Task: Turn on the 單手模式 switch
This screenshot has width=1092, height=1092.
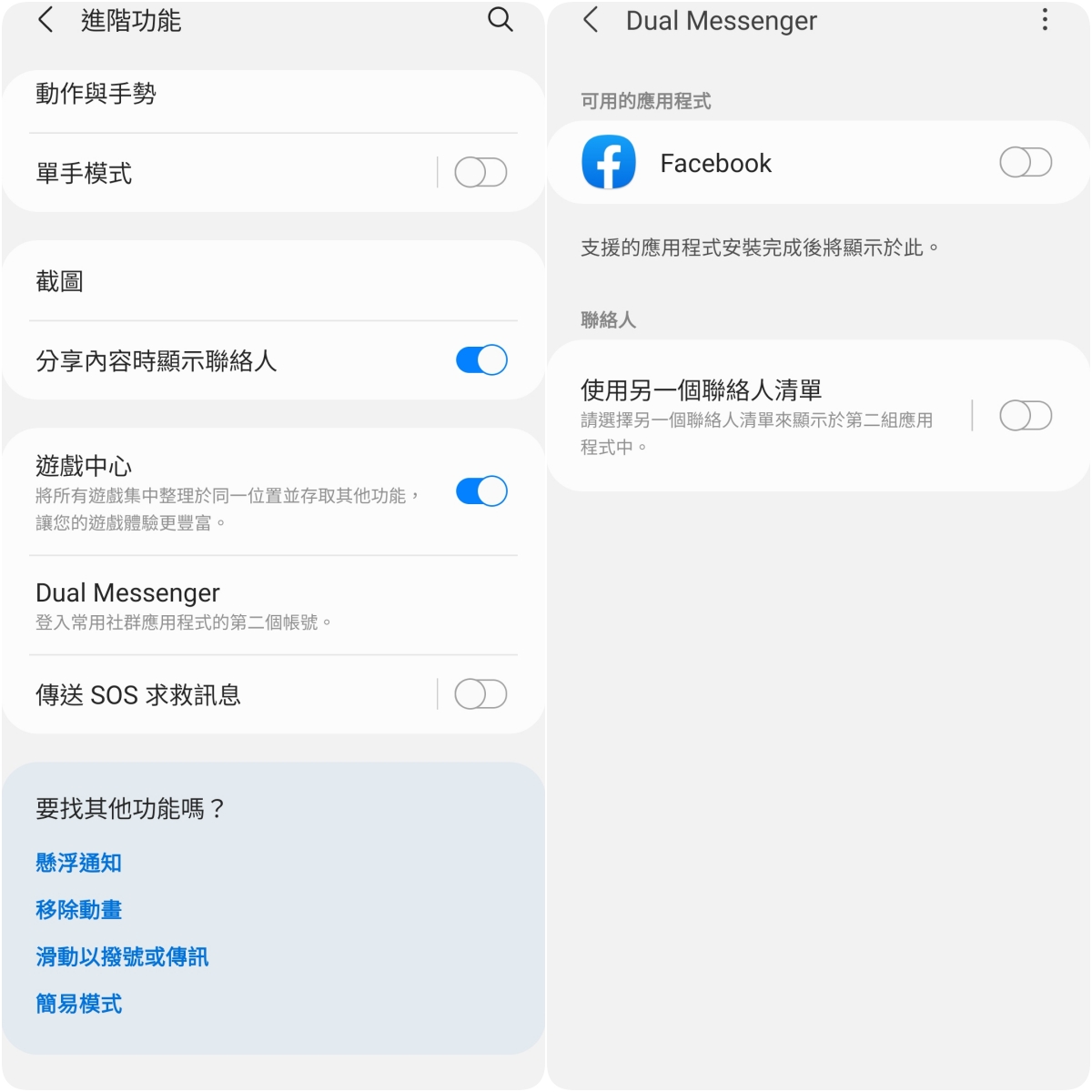Action: (480, 172)
